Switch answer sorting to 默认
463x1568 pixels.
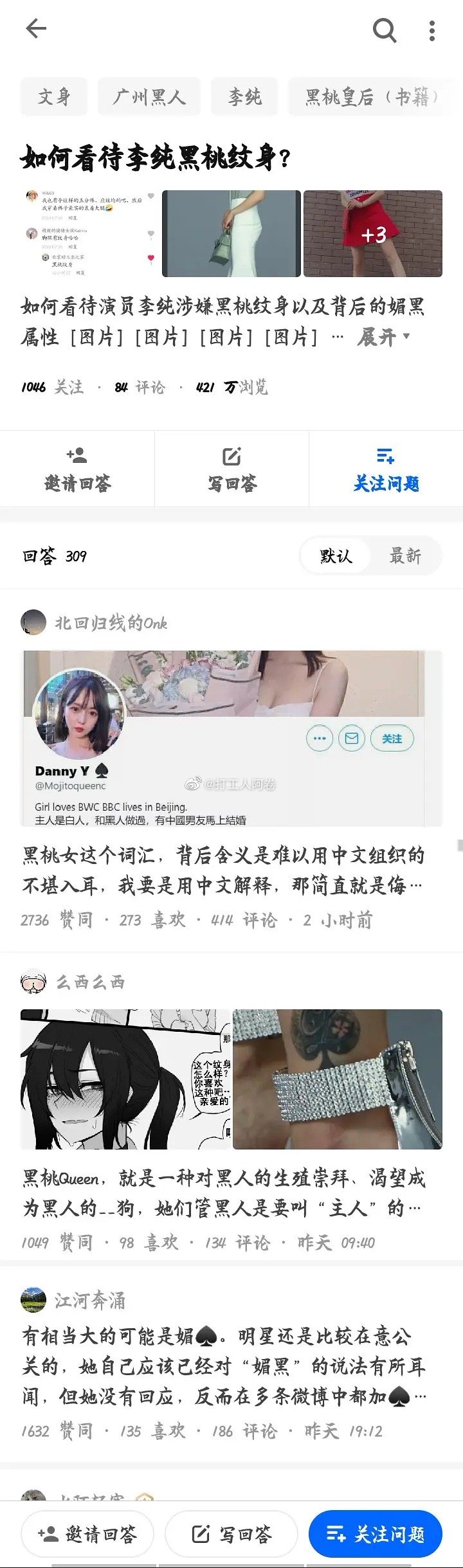336,556
